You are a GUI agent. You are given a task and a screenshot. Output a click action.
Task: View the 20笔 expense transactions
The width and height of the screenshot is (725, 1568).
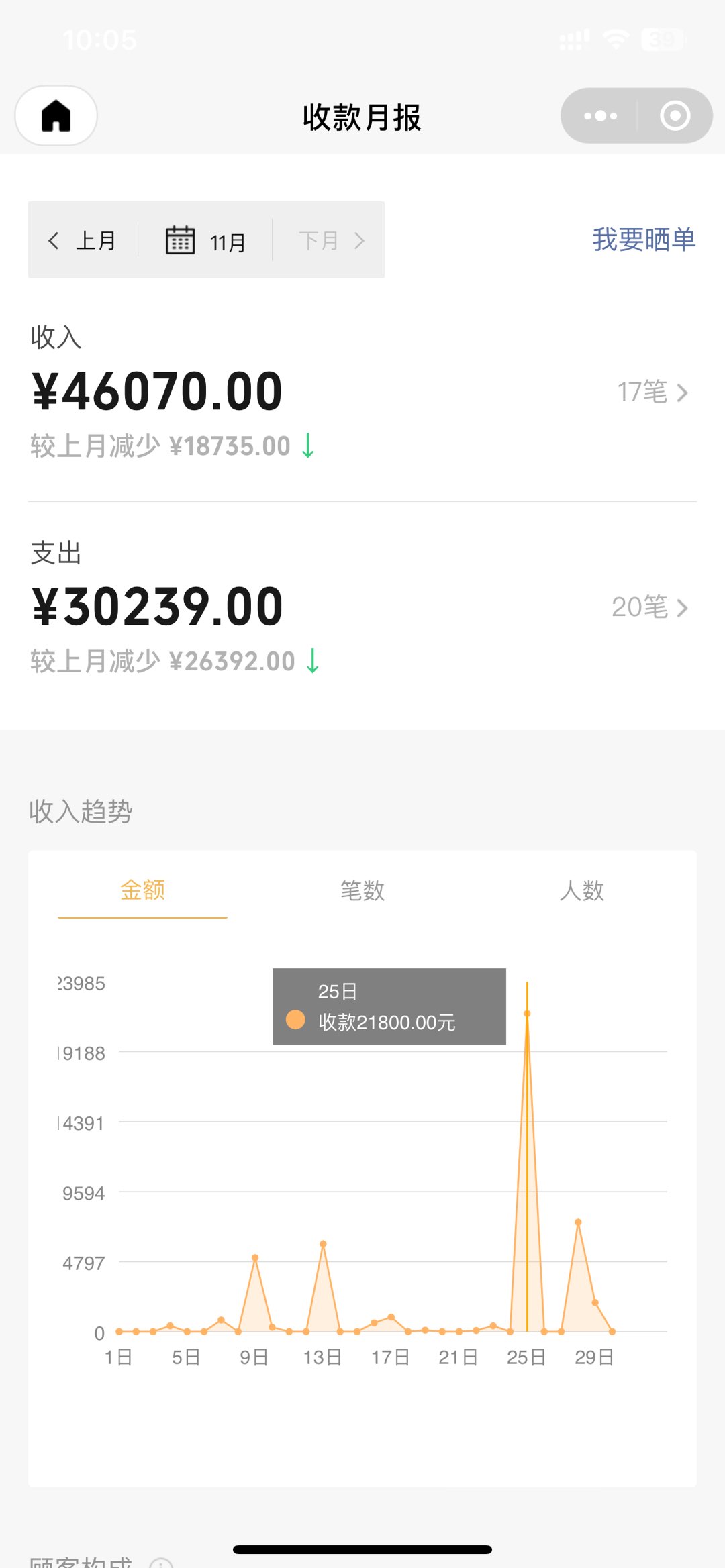pyautogui.click(x=649, y=607)
